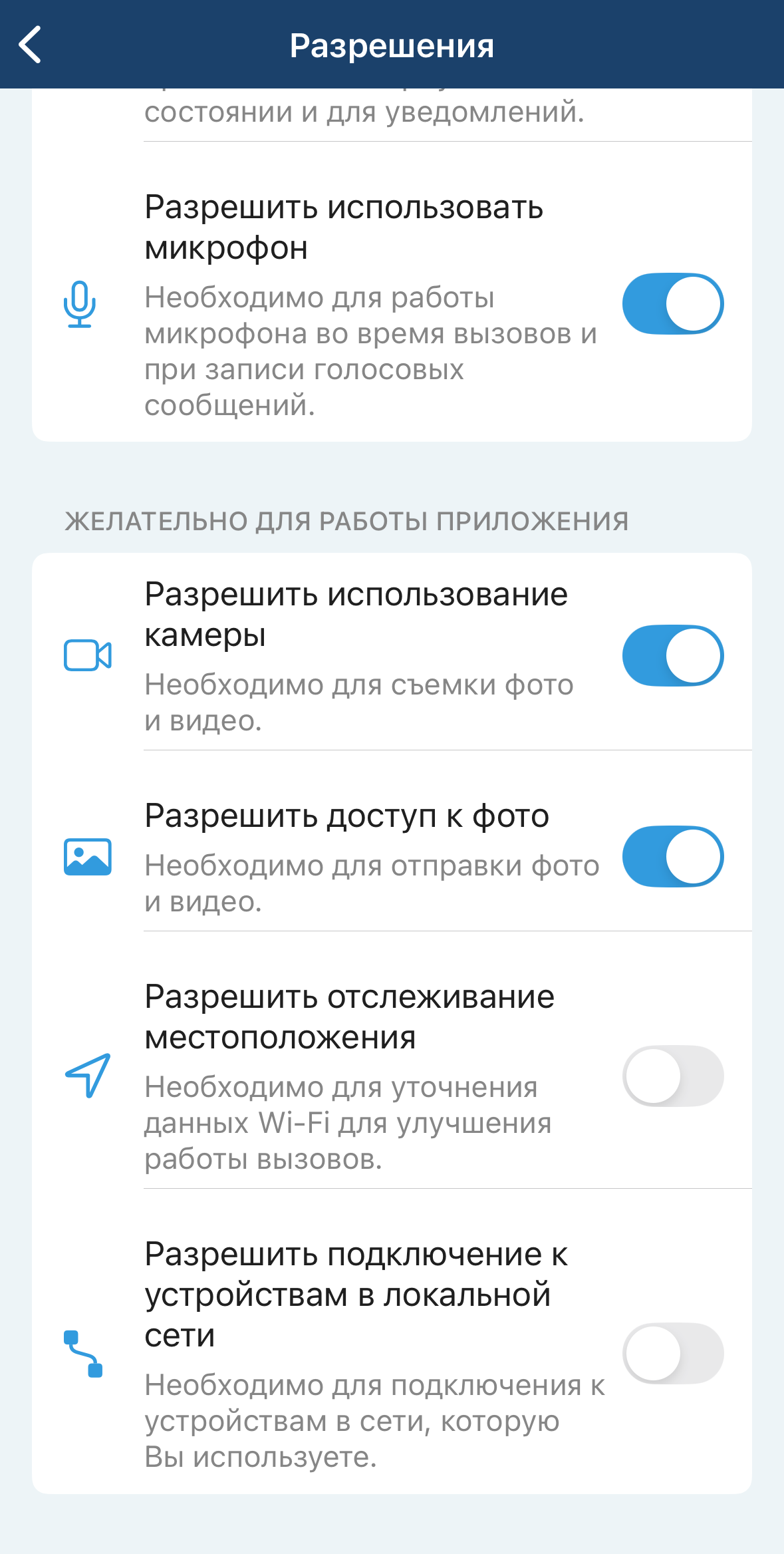Switch off the photo access permission

(672, 857)
